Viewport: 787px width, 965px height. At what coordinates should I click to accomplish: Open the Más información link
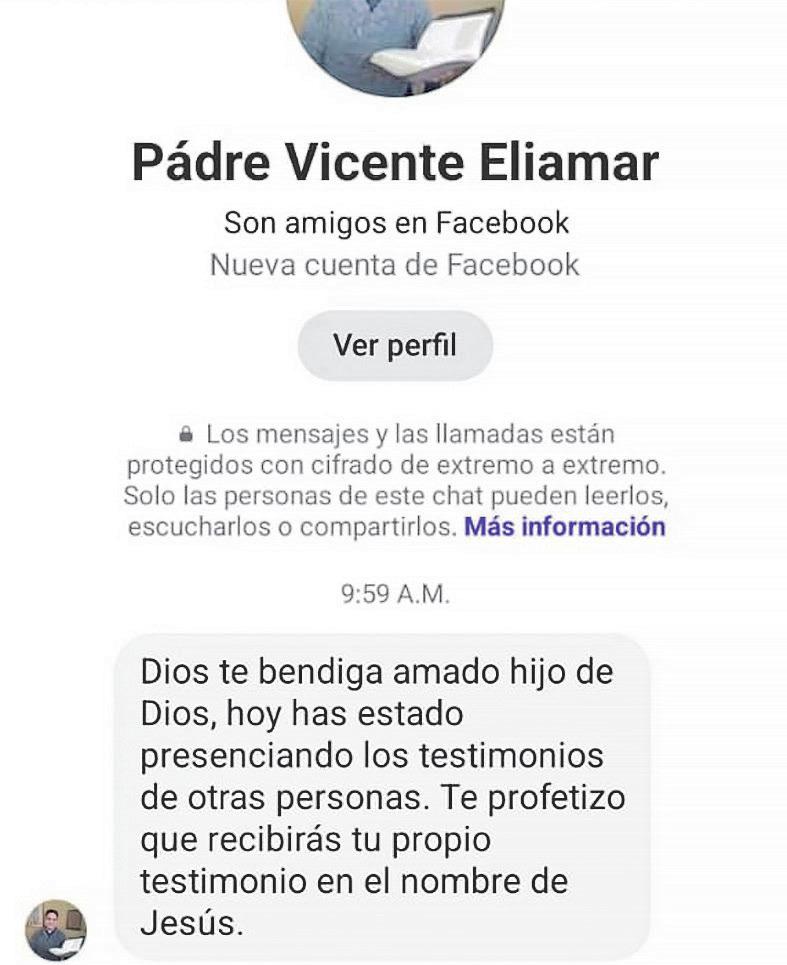point(565,526)
